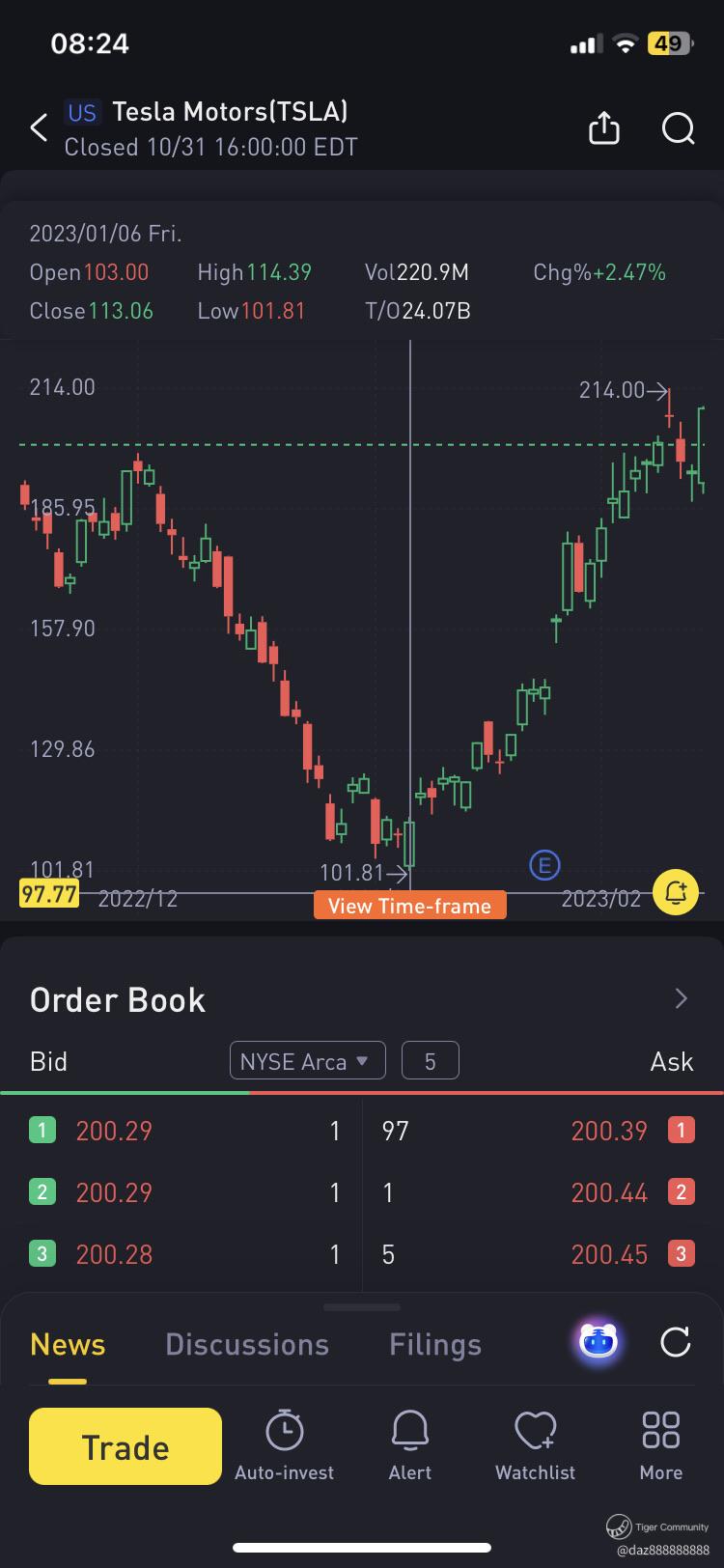Change the order book depth of 5

point(430,1061)
